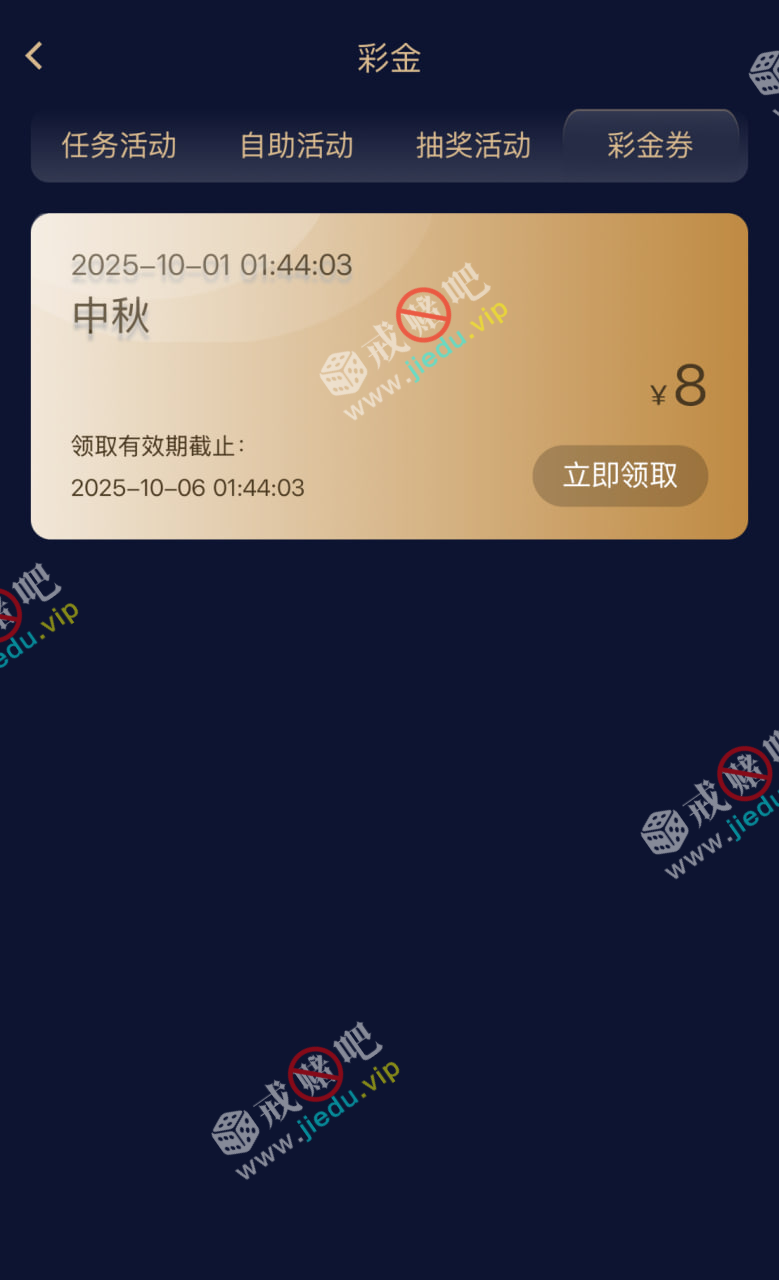The height and width of the screenshot is (1280, 779).
Task: Tap 立即领取 on the 中秋 coupon
Action: [620, 476]
